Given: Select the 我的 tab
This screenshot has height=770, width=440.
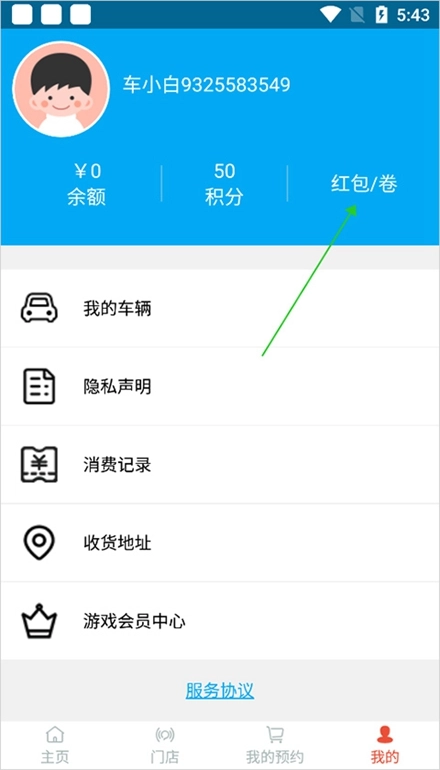Looking at the screenshot, I should pyautogui.click(x=385, y=745).
